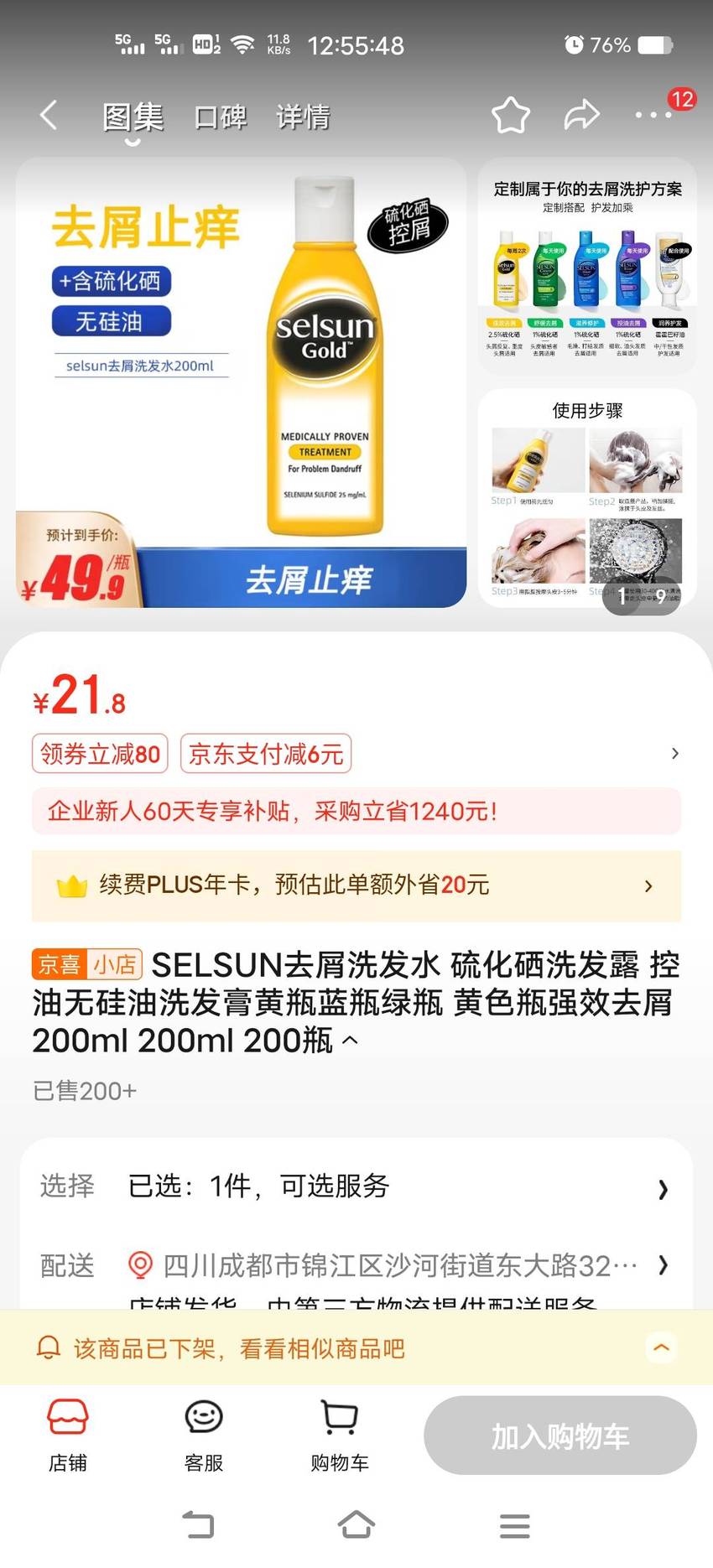Favorite this product with the star icon

510,115
